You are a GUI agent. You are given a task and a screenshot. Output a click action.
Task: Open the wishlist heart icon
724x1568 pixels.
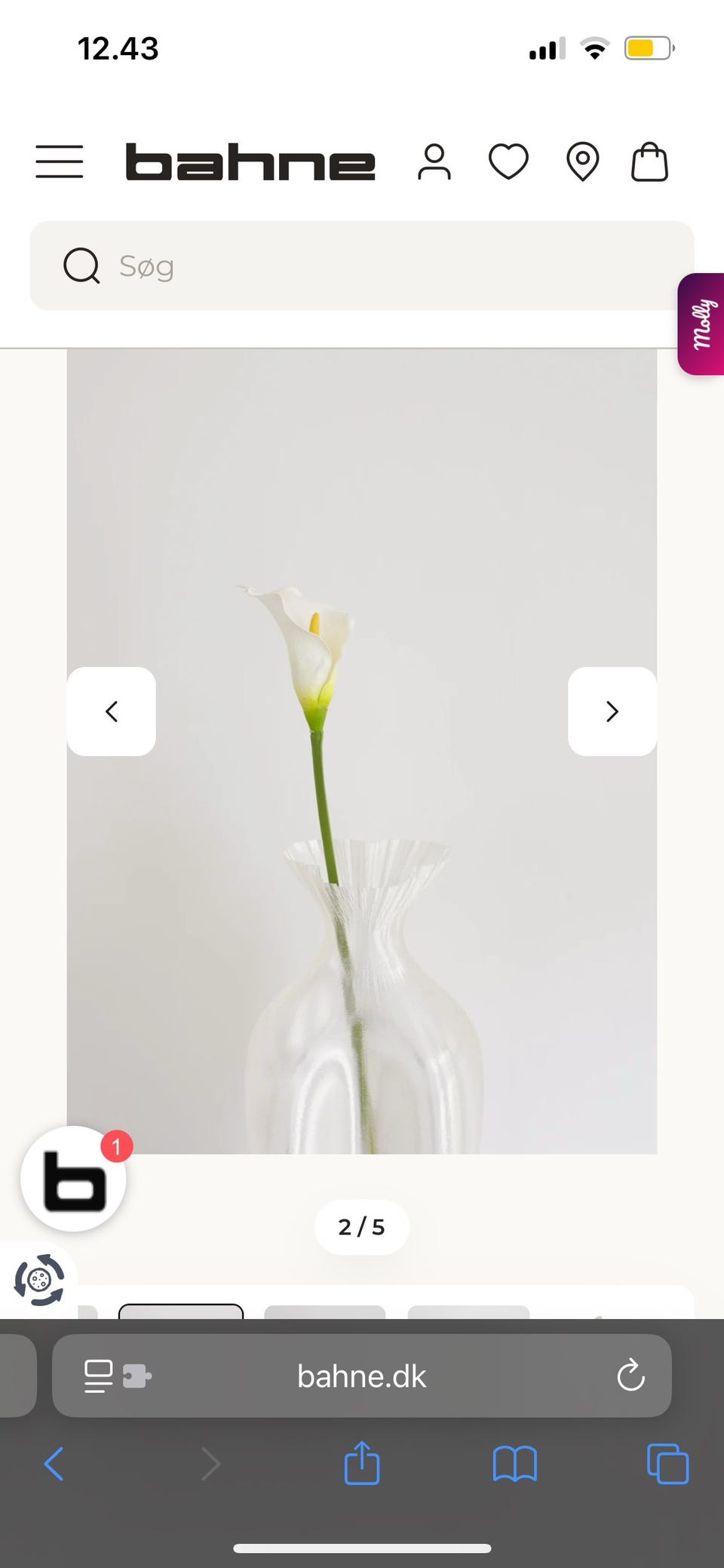[x=508, y=161]
